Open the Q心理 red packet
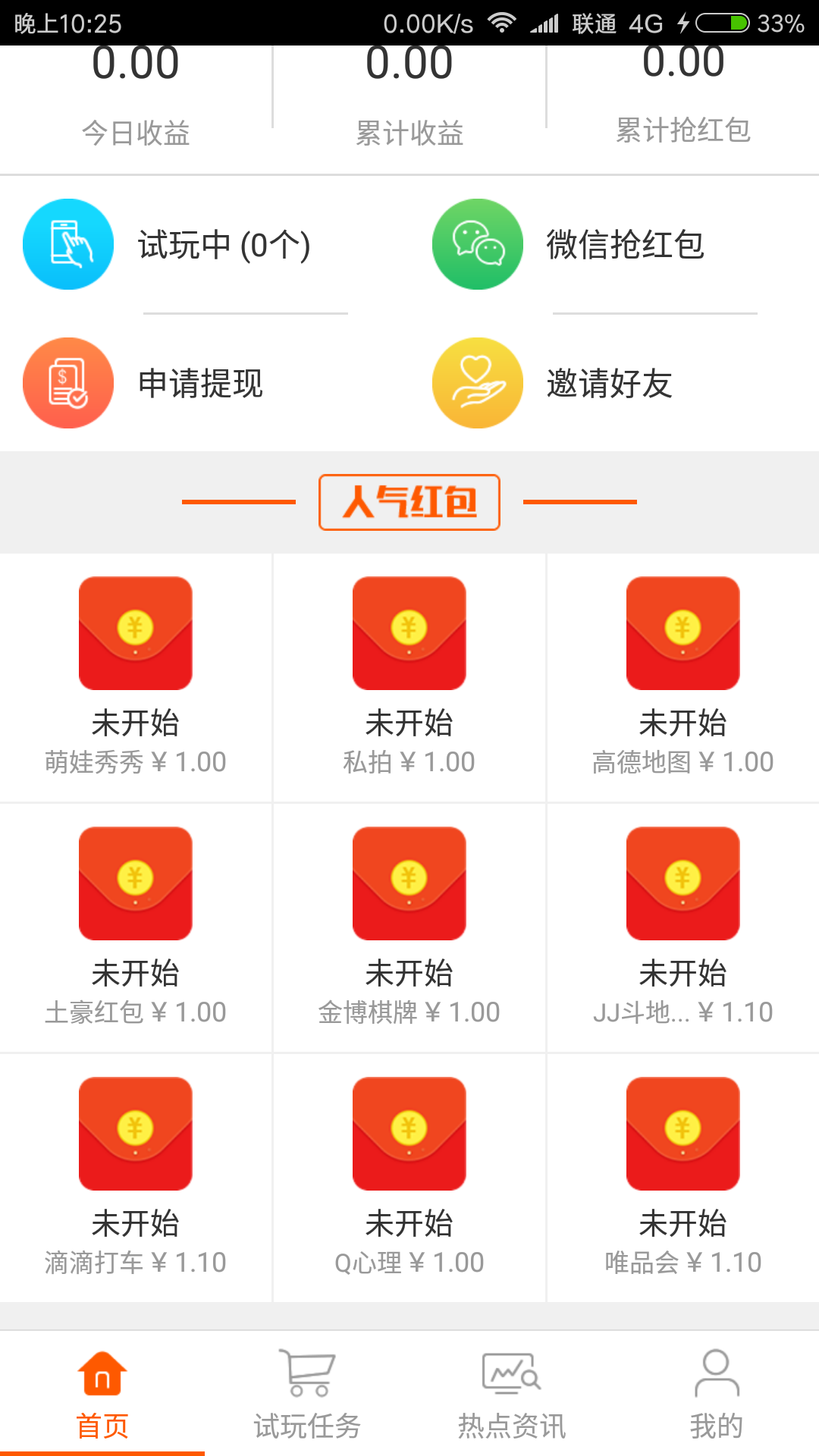This screenshot has width=819, height=1456. (409, 1178)
